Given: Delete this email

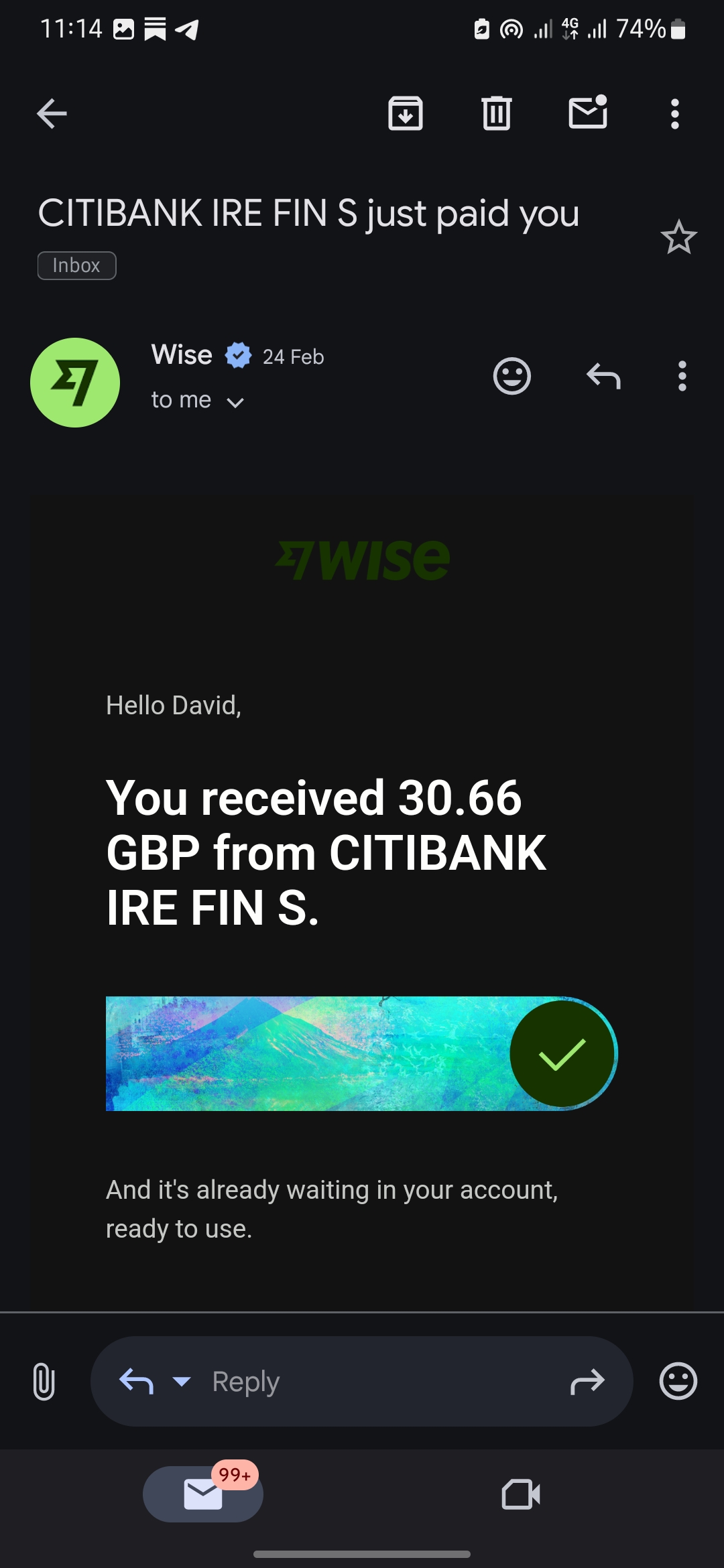Looking at the screenshot, I should pyautogui.click(x=496, y=113).
